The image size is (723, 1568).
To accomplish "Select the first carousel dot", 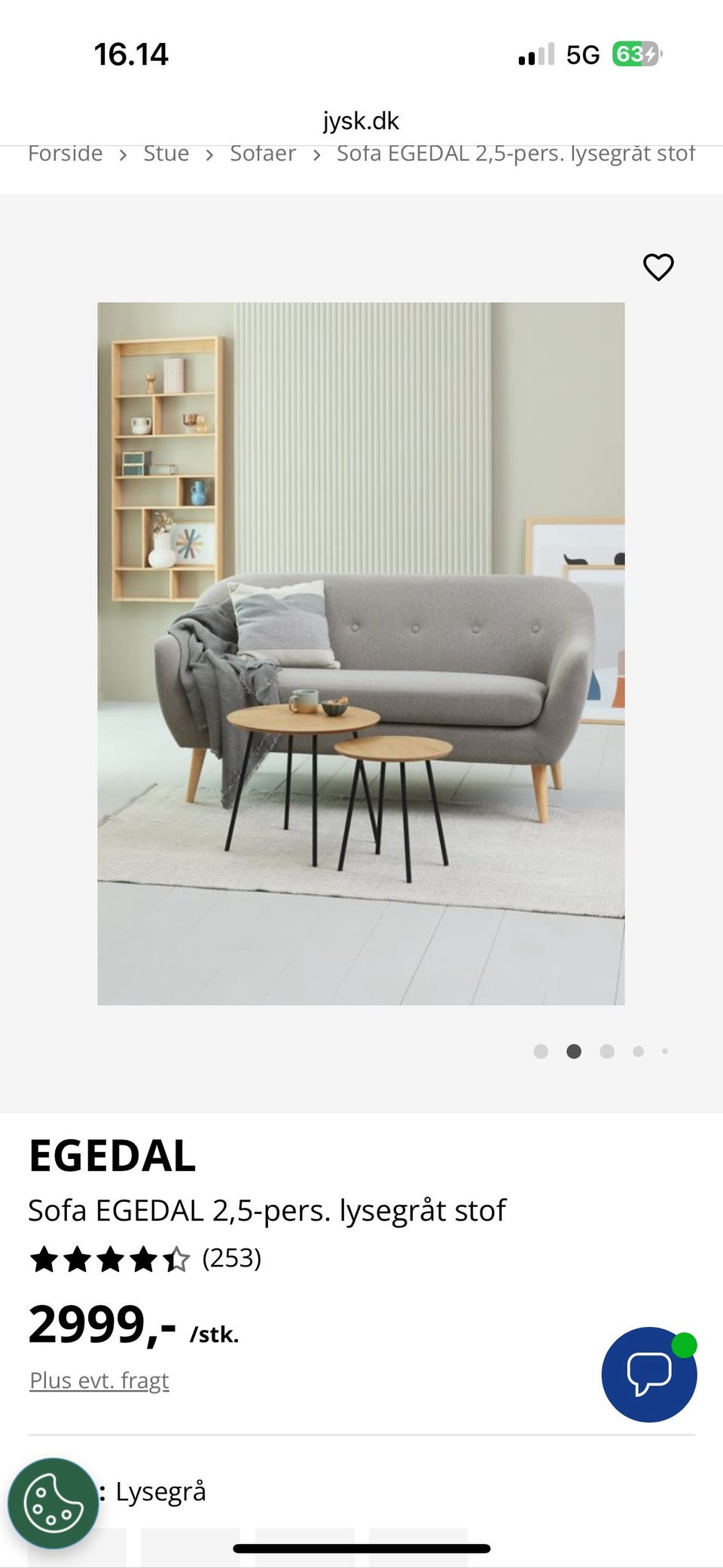I will point(541,1052).
